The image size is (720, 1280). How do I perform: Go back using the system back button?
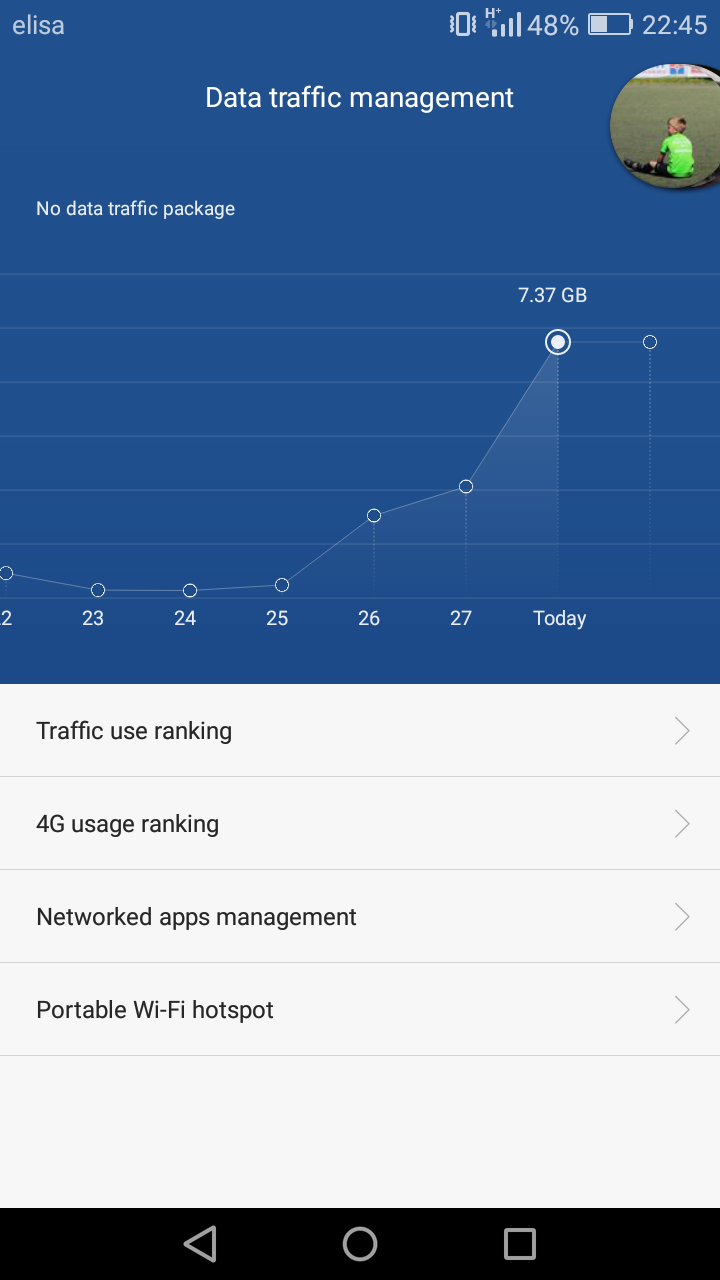(200, 1244)
